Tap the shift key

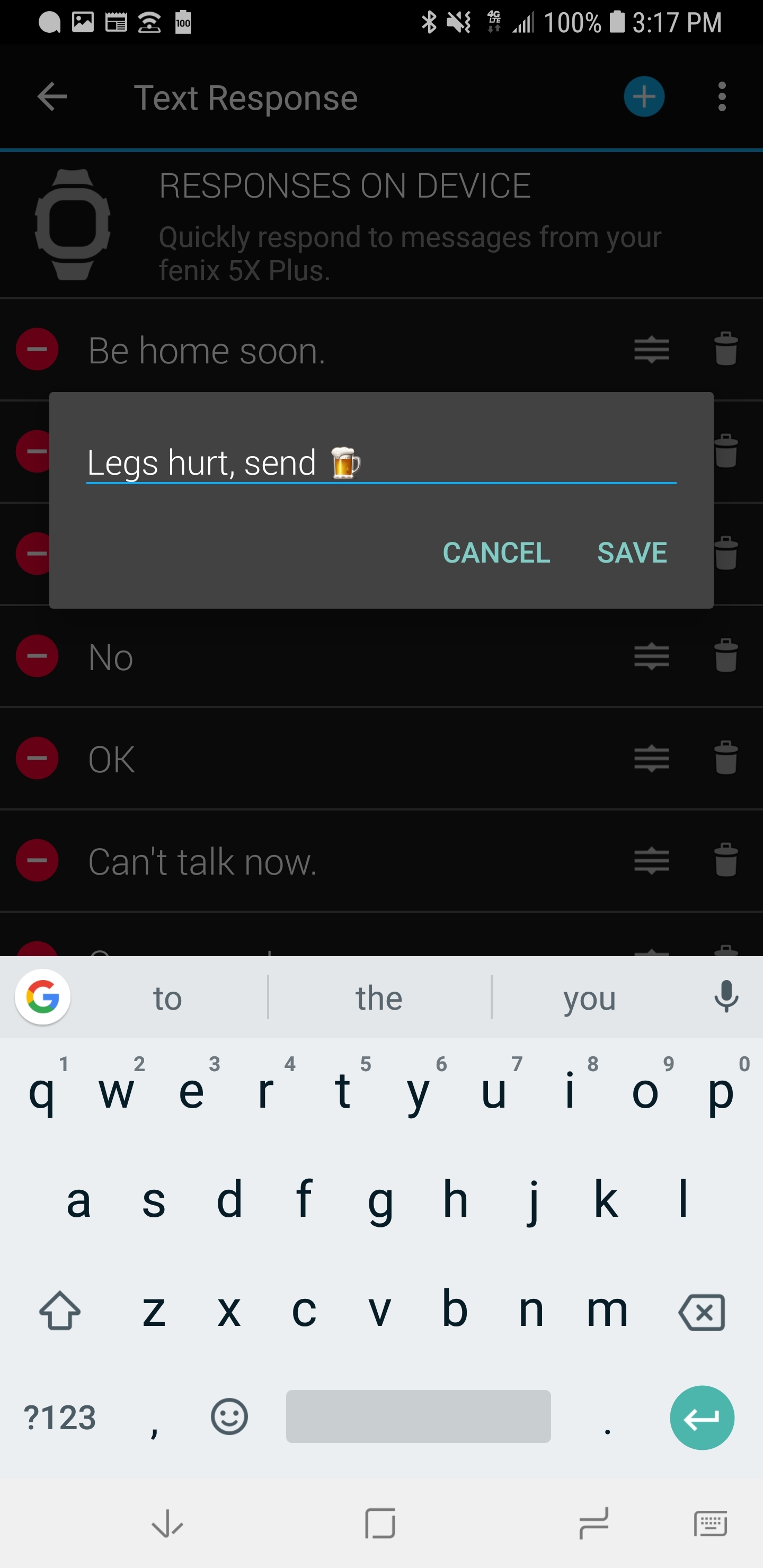click(60, 1311)
